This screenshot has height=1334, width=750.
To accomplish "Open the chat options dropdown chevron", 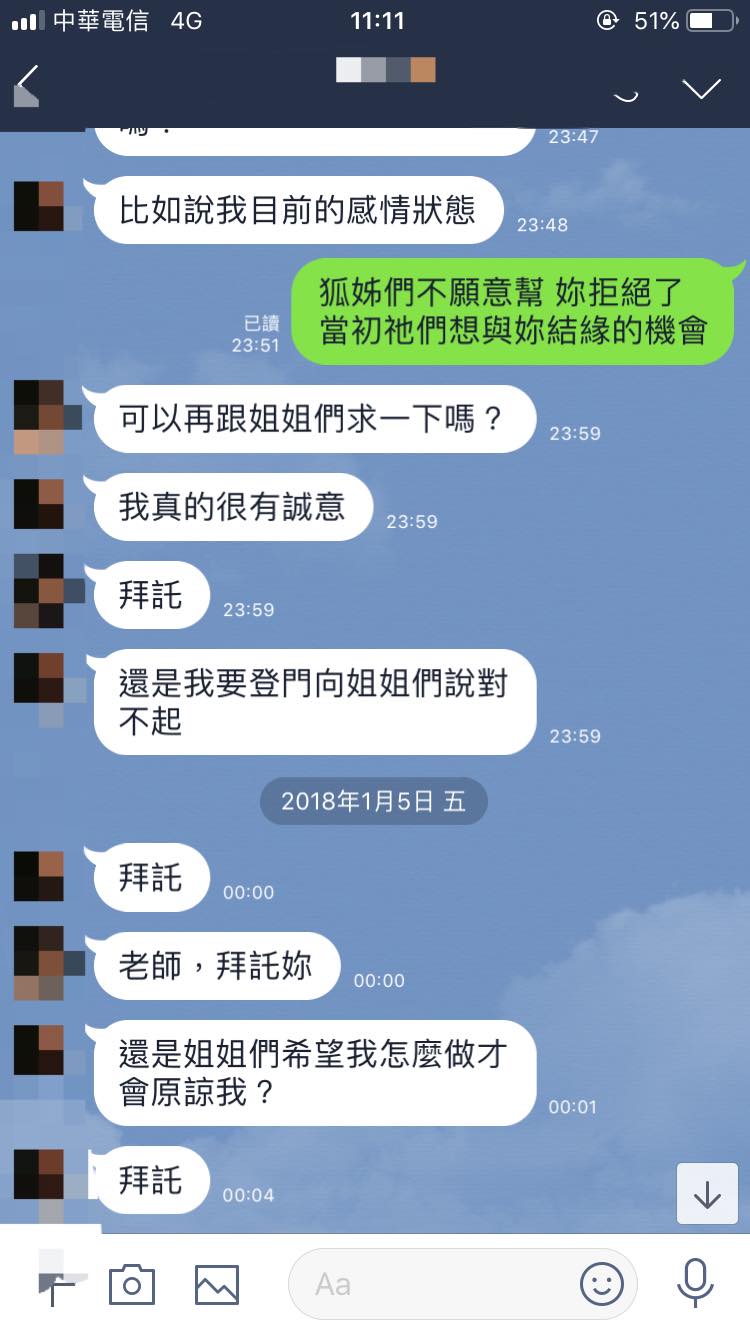I will point(702,89).
